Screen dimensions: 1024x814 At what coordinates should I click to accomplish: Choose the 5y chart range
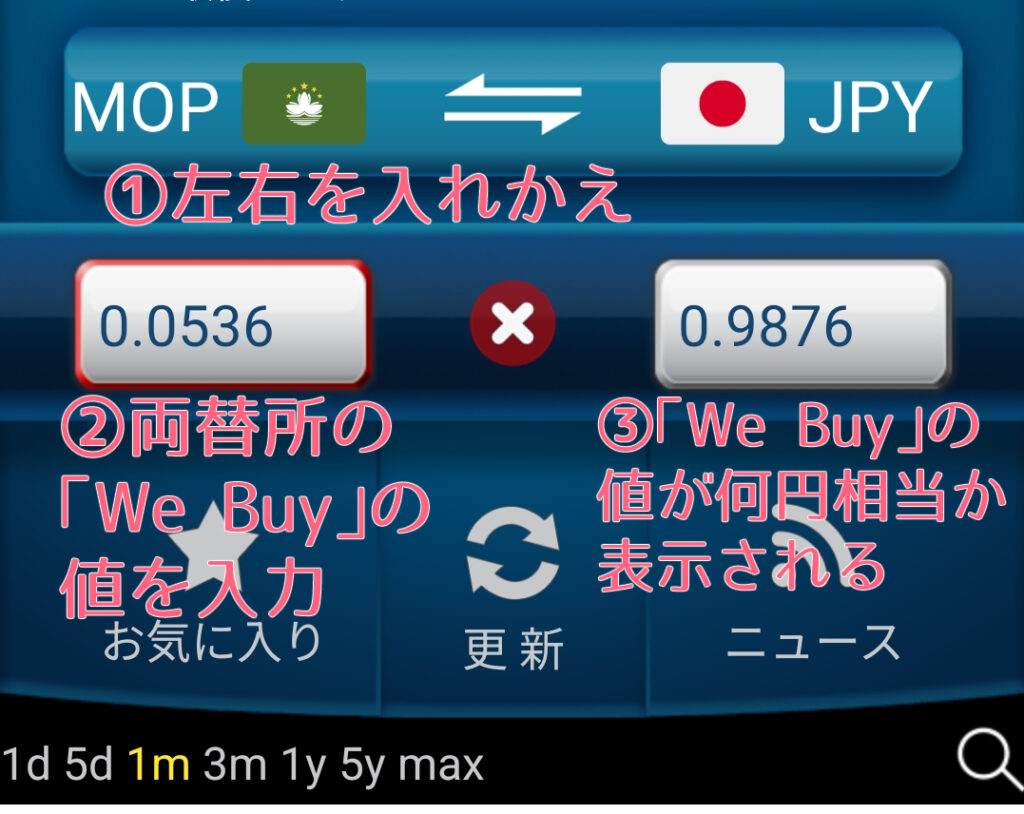pyautogui.click(x=362, y=766)
